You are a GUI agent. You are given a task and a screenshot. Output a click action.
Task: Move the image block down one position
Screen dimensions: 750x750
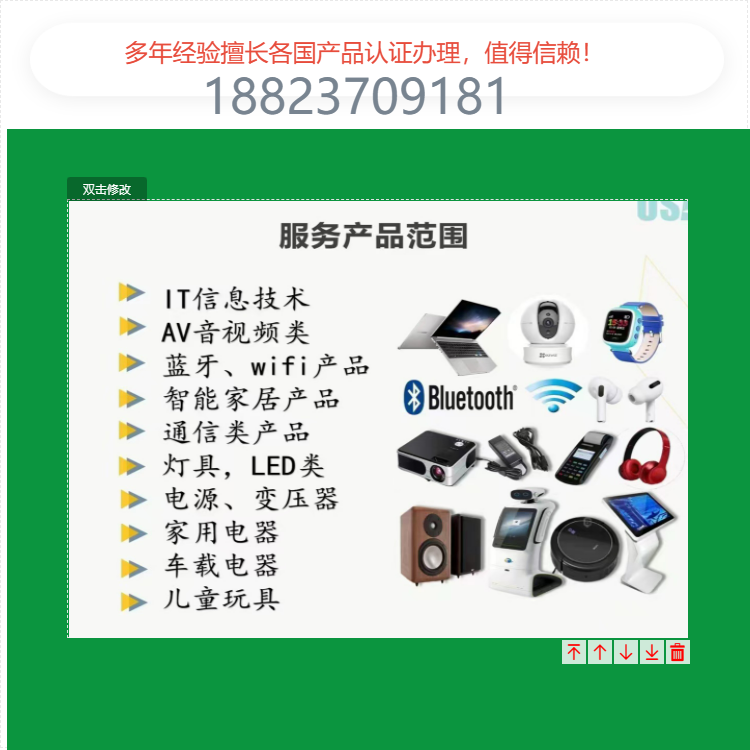626,652
